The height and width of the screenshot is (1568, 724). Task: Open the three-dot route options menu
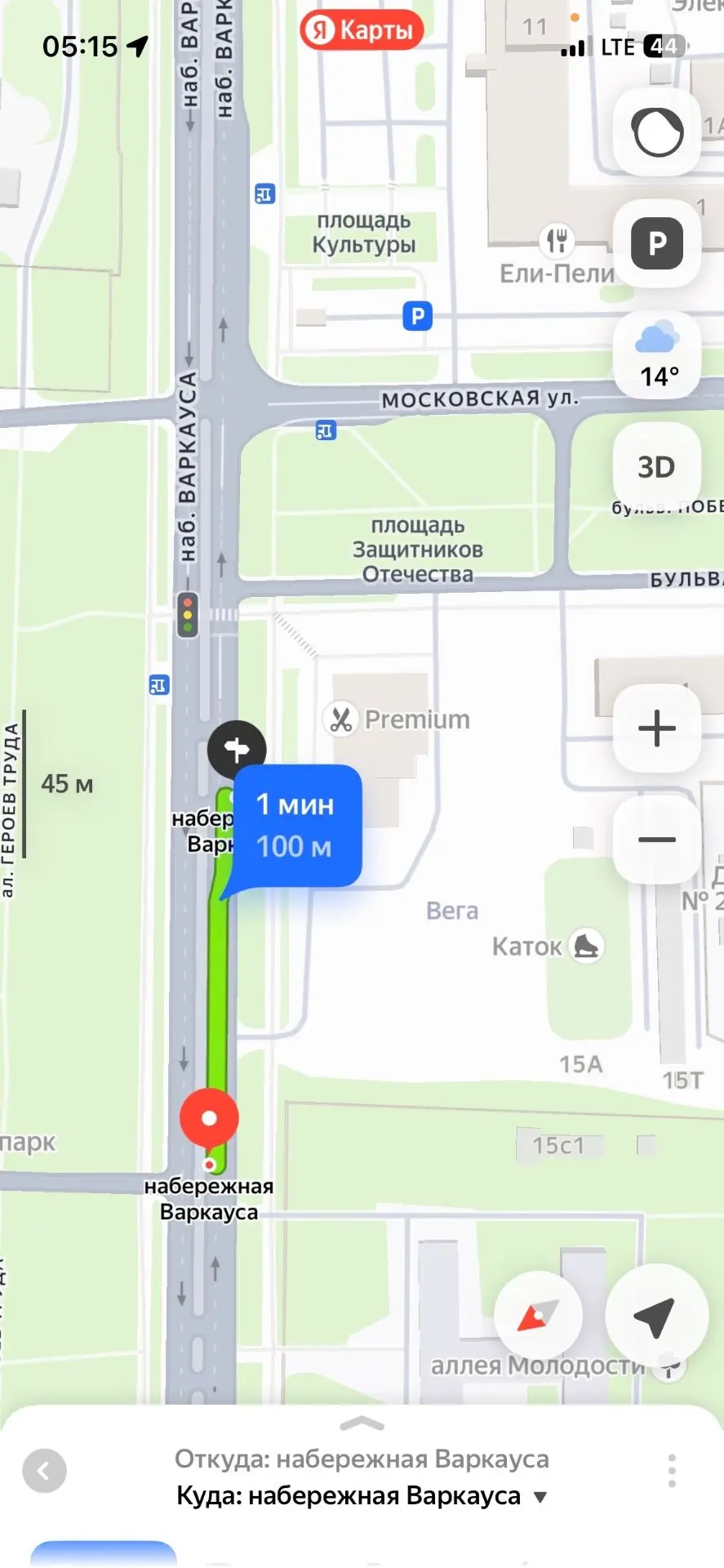coord(672,1471)
